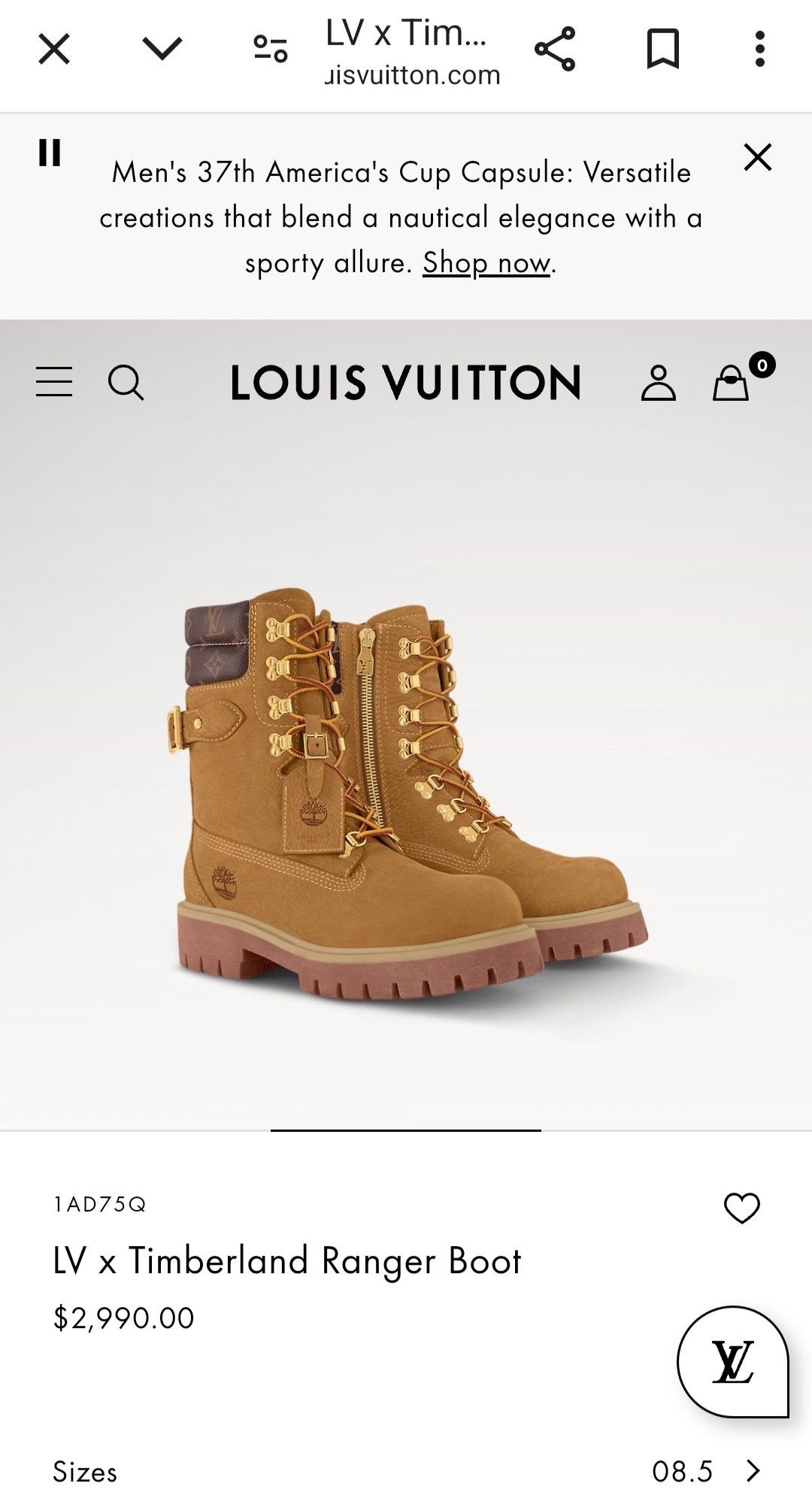Go to Louis Vuitton homepage logo
The image size is (812, 1504).
click(x=406, y=382)
